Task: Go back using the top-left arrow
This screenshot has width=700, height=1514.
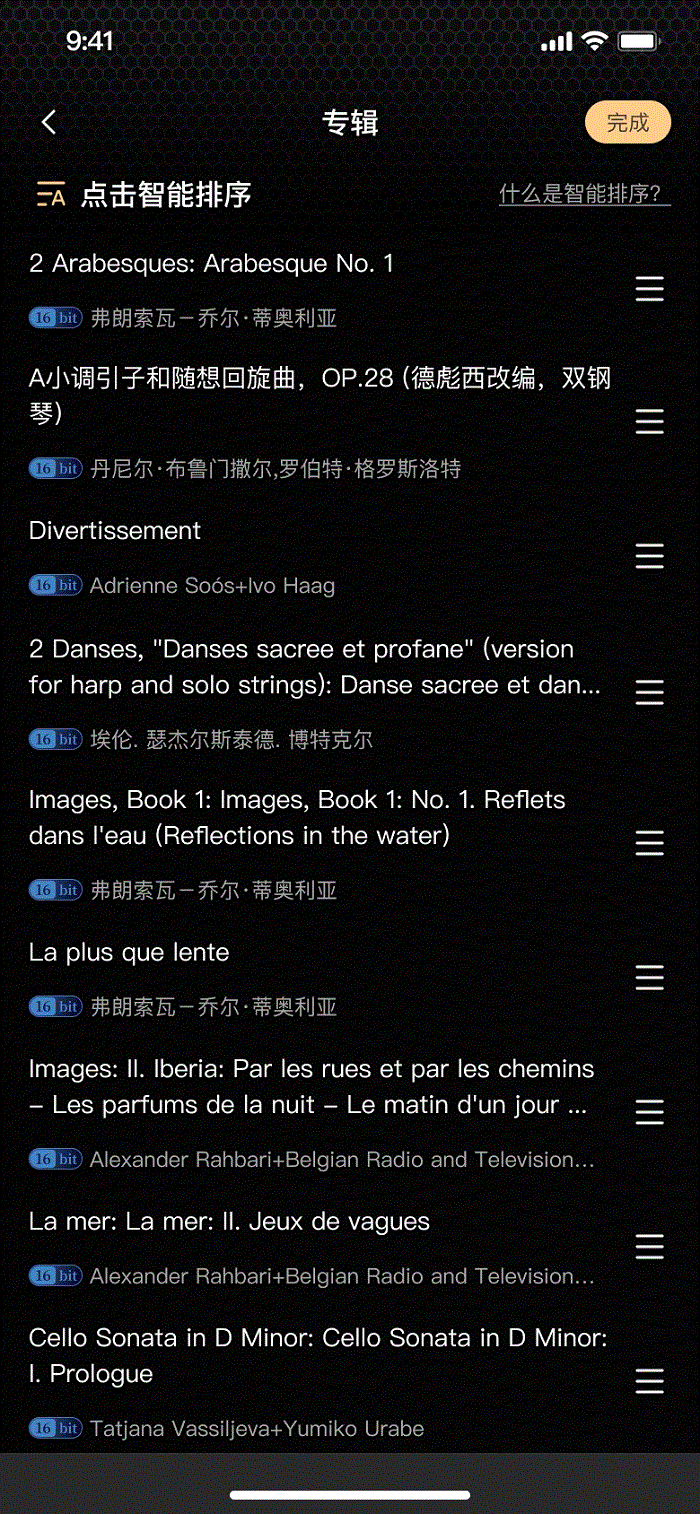Action: [x=49, y=122]
